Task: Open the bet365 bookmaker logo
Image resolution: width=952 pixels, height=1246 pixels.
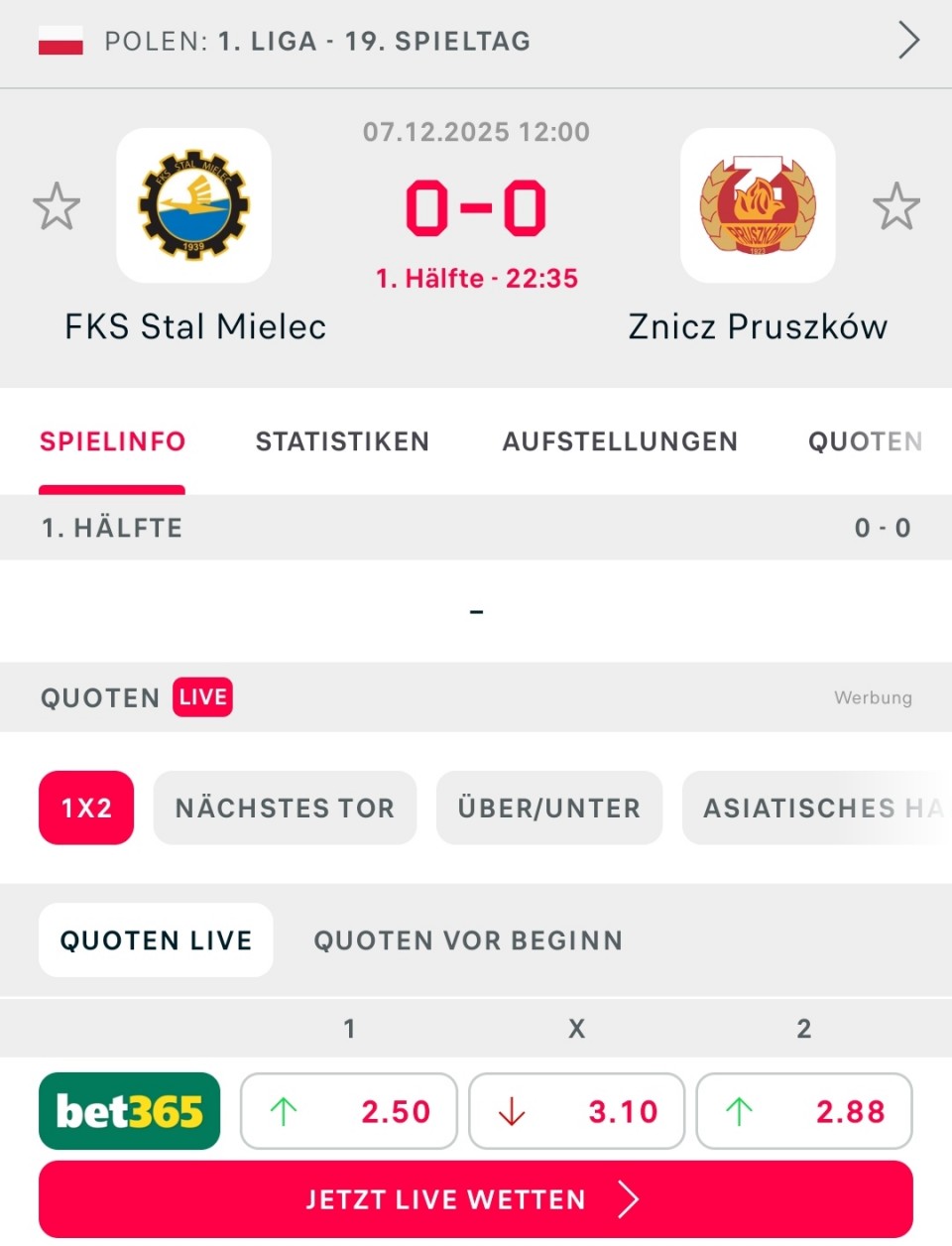Action: pyautogui.click(x=129, y=1111)
